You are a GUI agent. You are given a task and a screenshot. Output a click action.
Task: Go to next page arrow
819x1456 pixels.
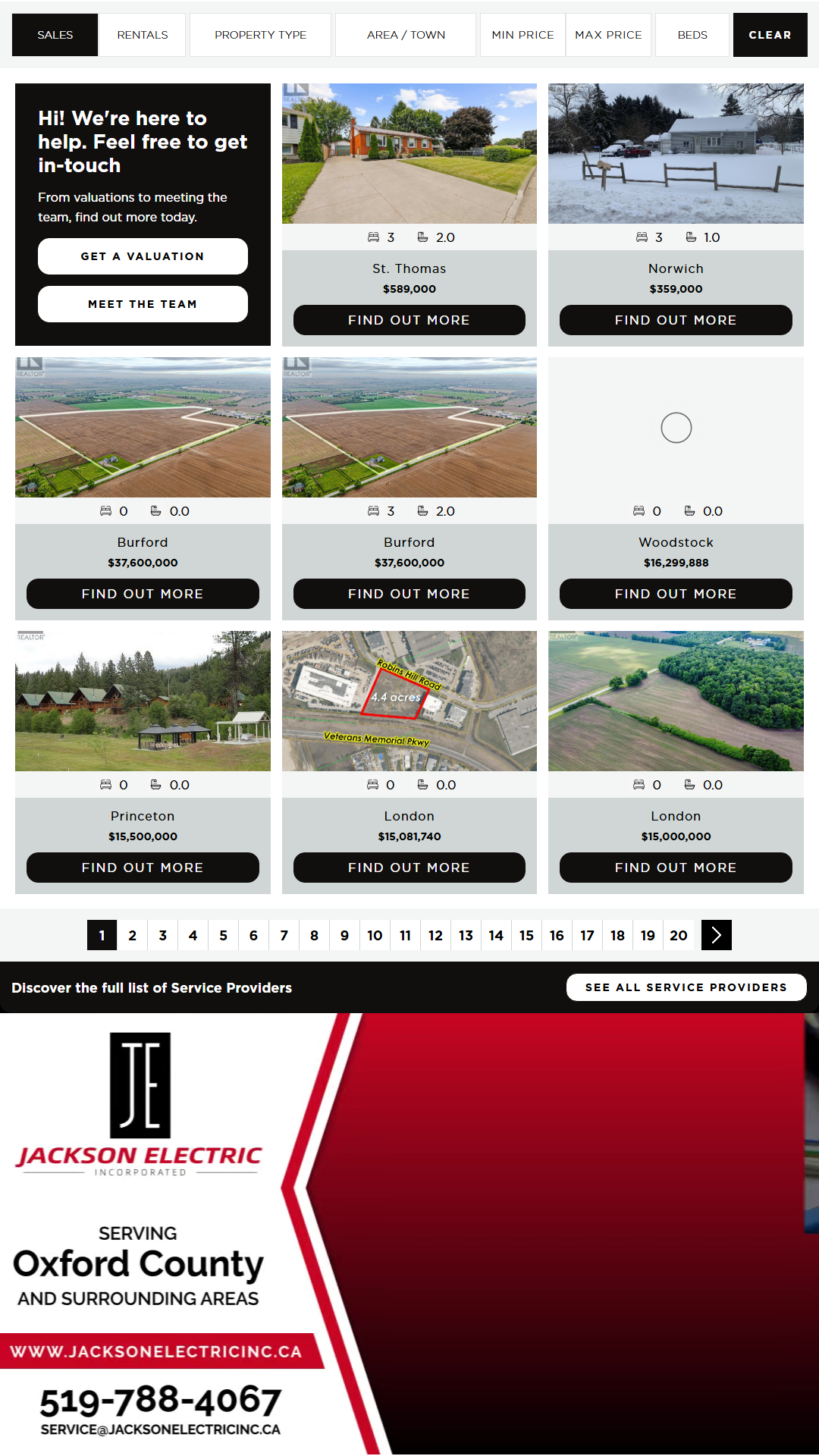pos(717,935)
